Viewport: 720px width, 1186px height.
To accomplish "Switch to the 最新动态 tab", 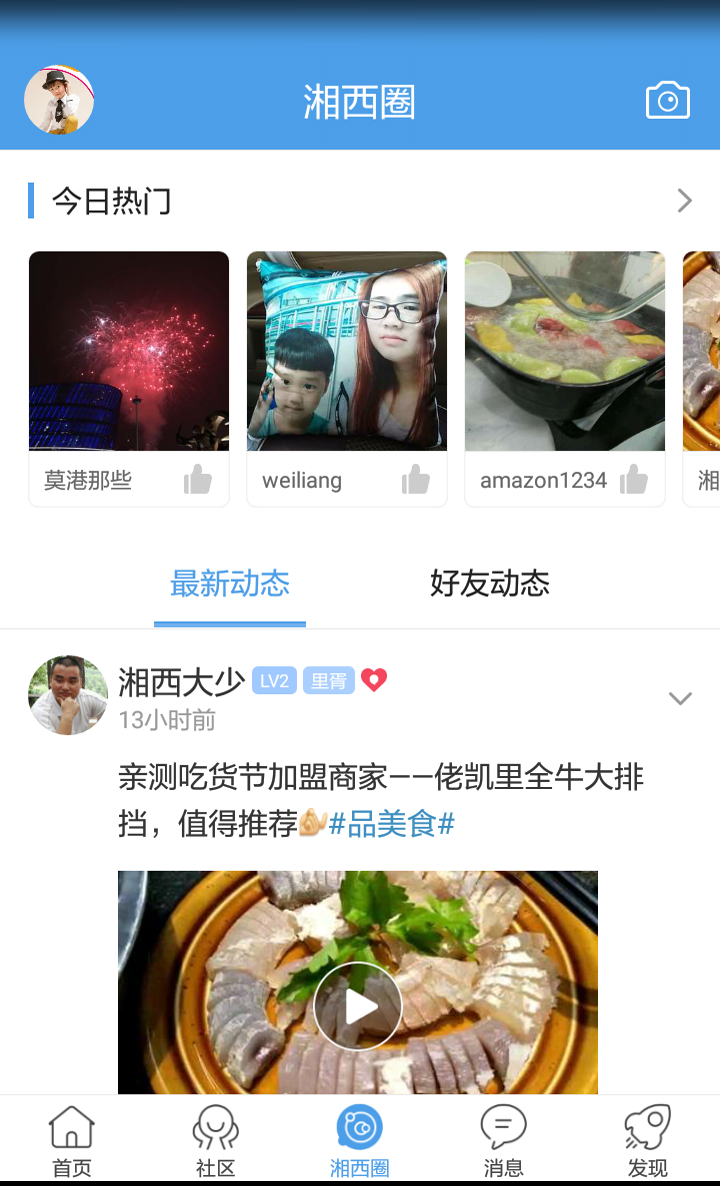I will (x=230, y=584).
